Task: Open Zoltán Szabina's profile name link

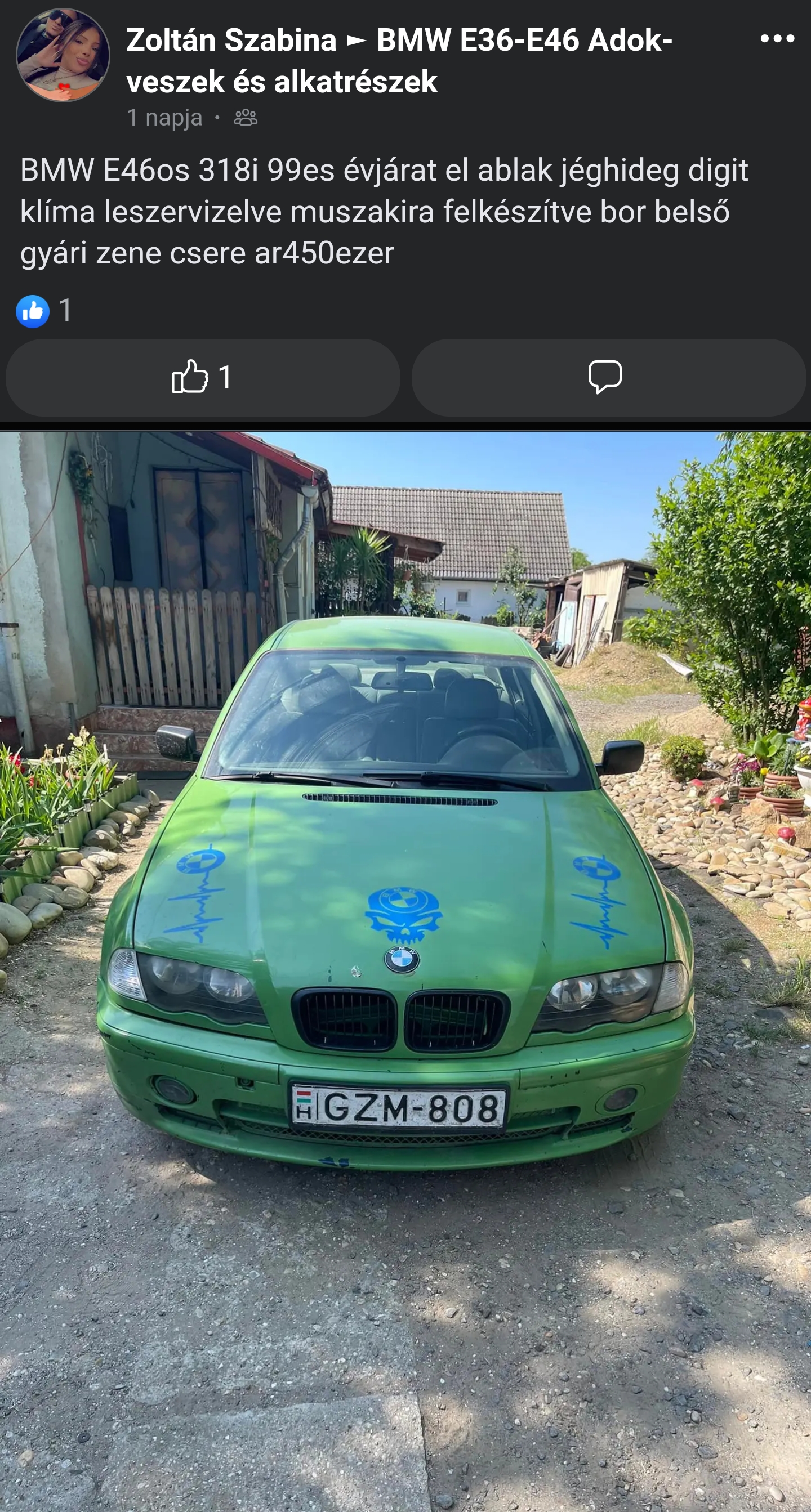Action: [231, 41]
